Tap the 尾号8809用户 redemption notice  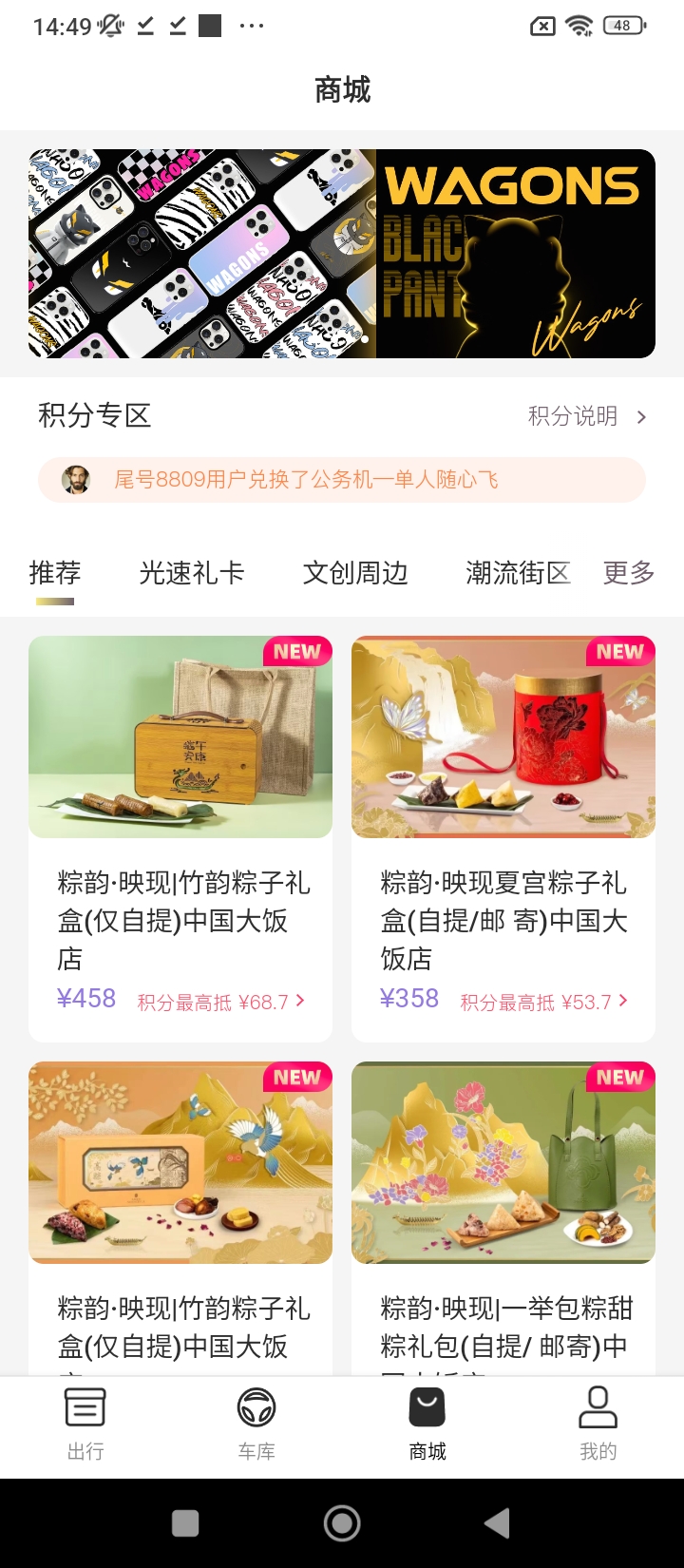[342, 480]
